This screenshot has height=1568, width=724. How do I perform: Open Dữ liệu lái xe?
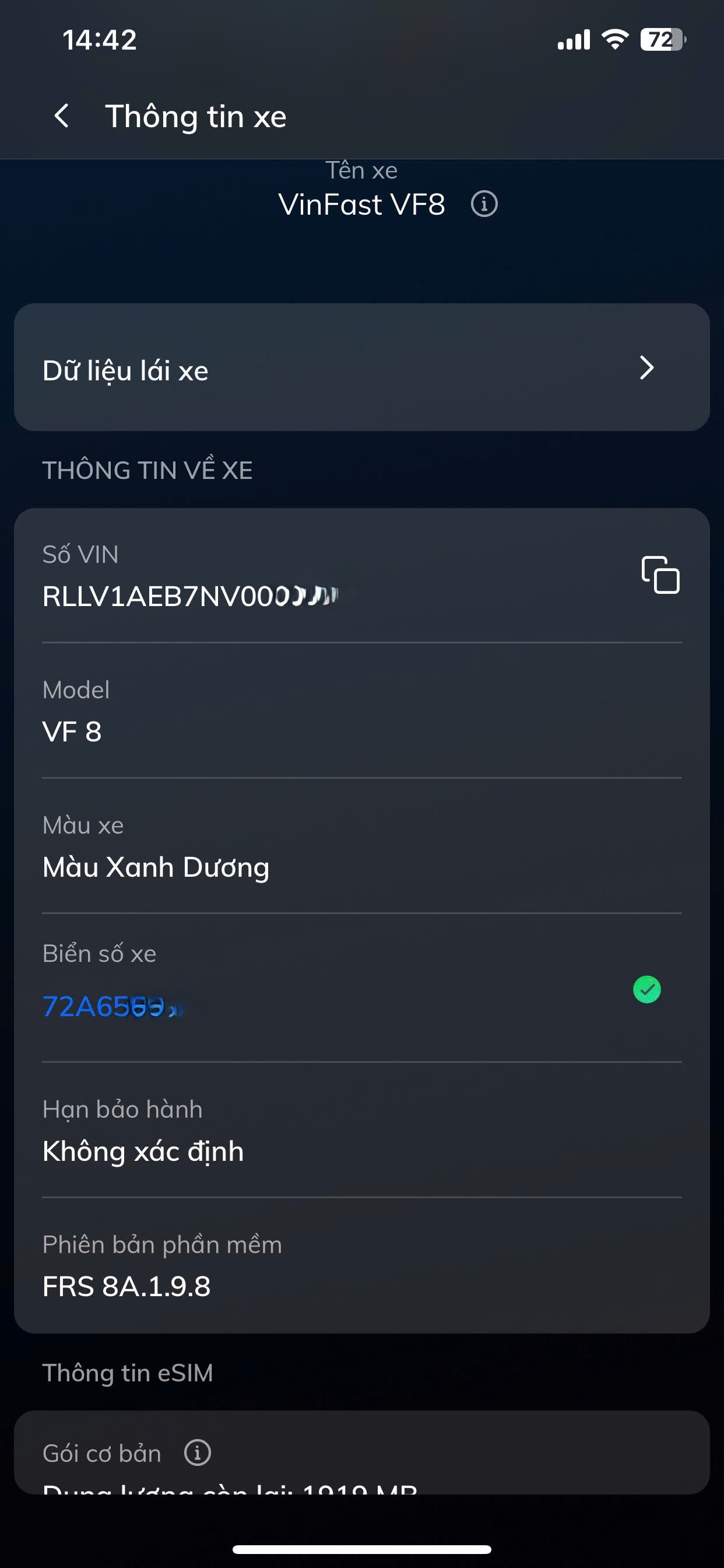[x=361, y=367]
